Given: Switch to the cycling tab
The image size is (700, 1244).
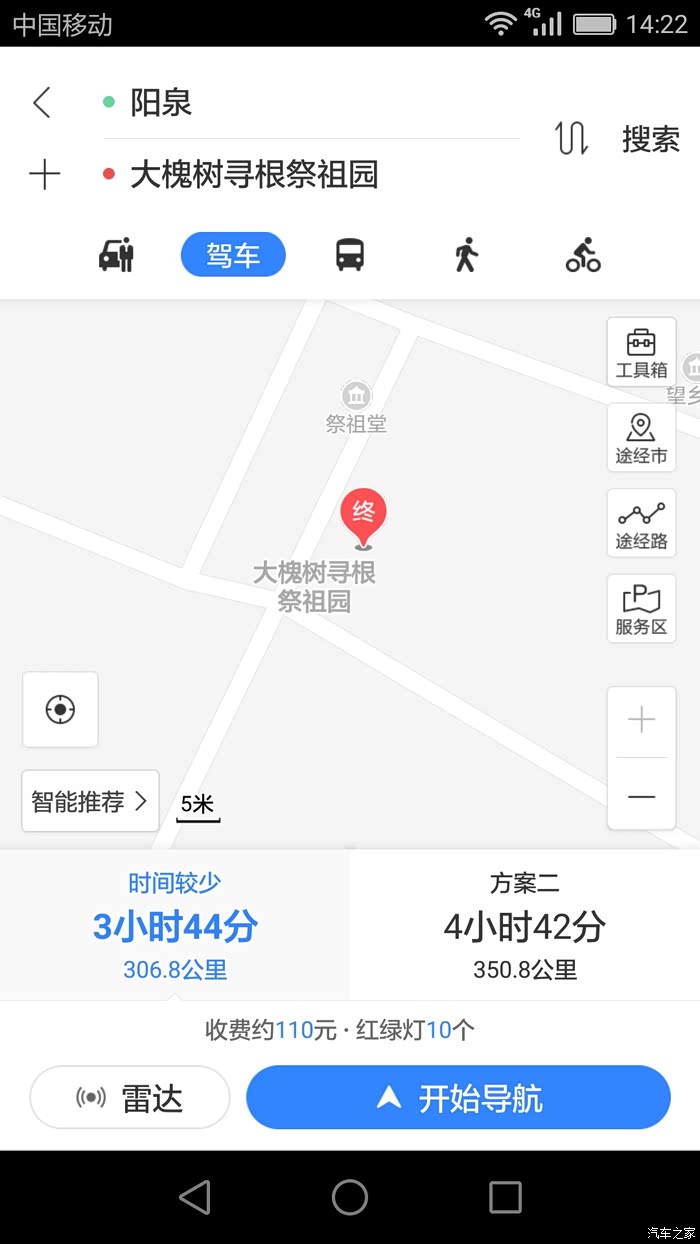Looking at the screenshot, I should [583, 255].
